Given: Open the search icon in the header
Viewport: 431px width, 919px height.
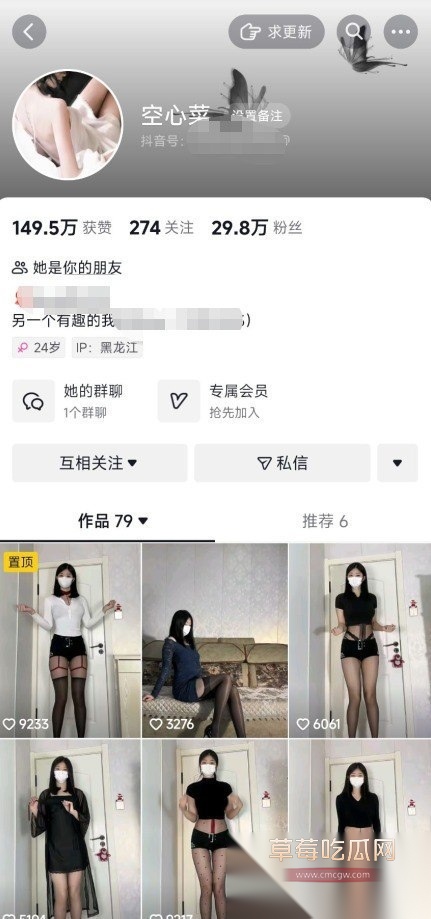Looking at the screenshot, I should pyautogui.click(x=354, y=32).
